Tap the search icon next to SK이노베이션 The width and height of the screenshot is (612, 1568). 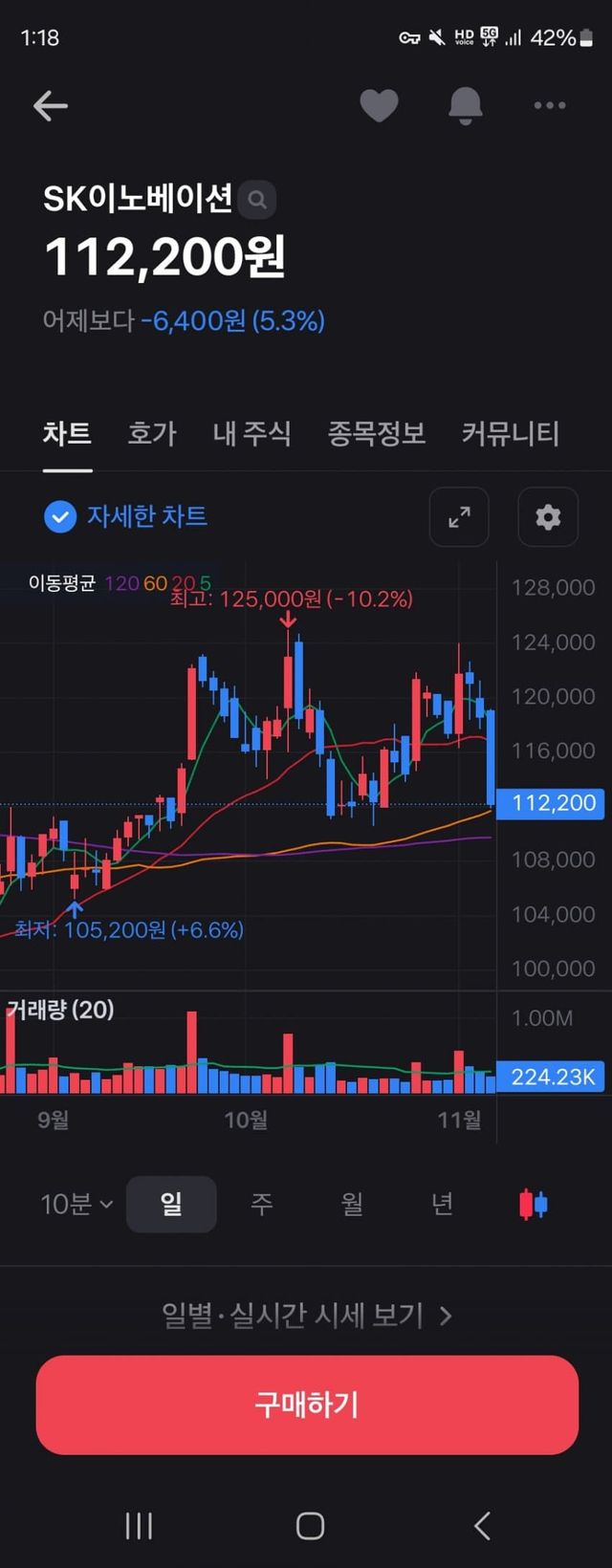coord(256,200)
